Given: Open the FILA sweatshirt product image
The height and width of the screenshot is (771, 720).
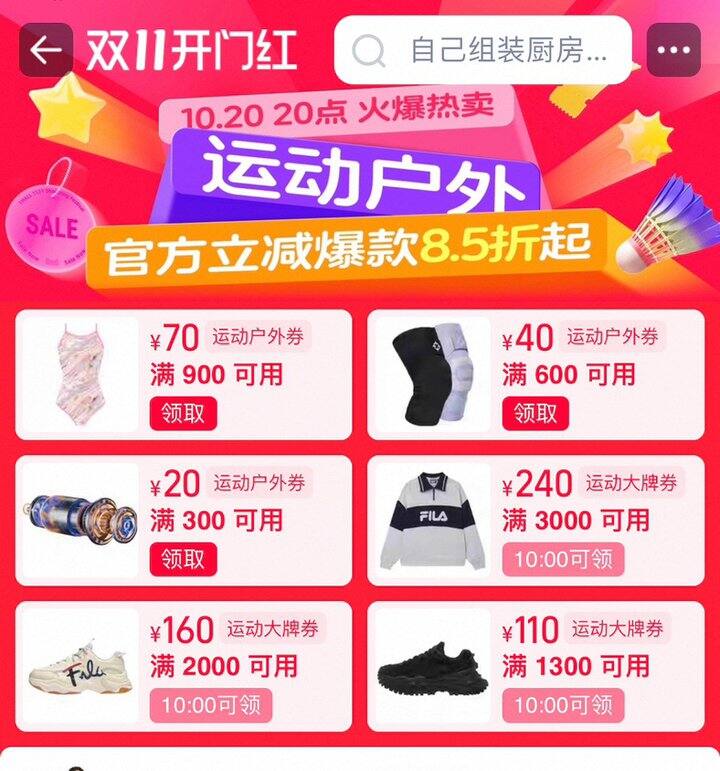Looking at the screenshot, I should click(433, 520).
